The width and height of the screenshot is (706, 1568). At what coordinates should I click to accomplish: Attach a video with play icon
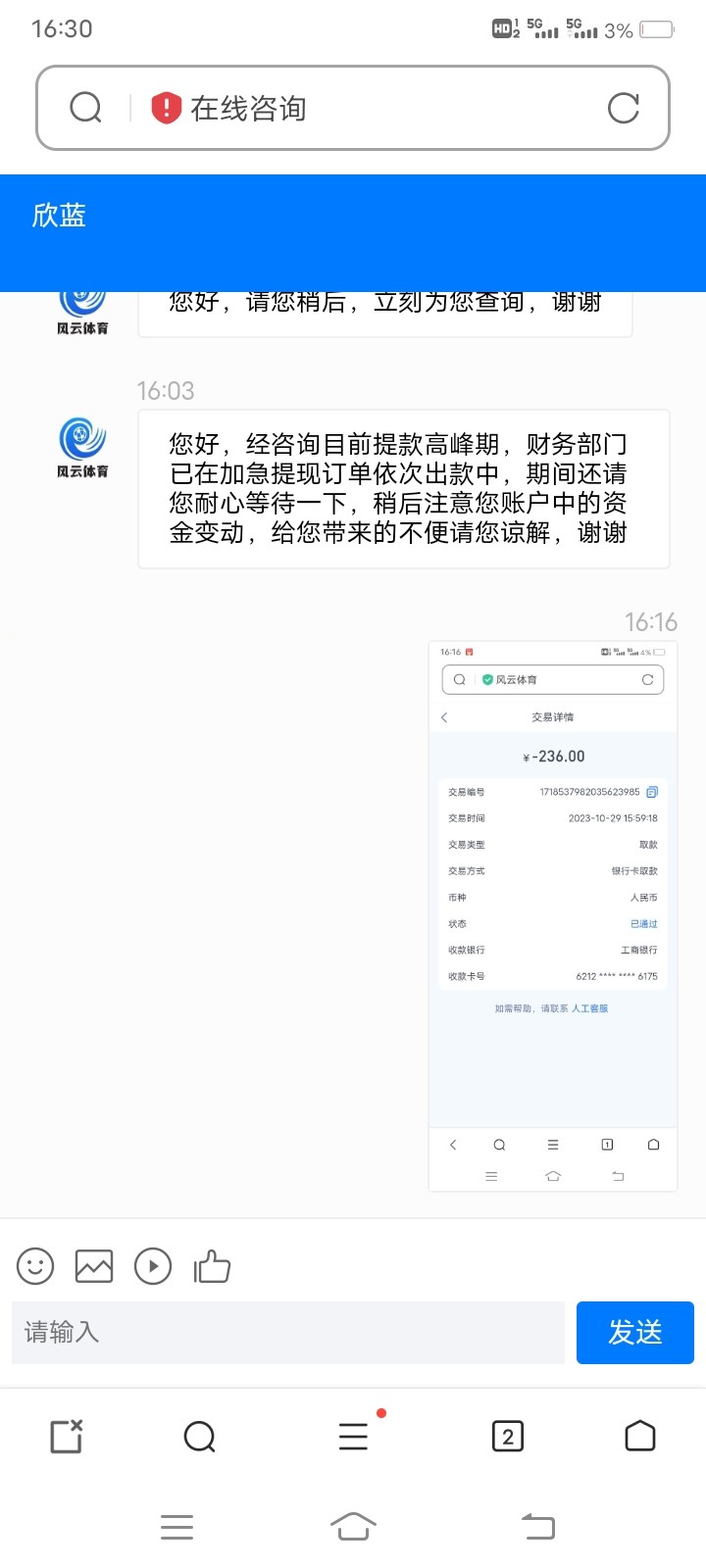pos(153,1266)
